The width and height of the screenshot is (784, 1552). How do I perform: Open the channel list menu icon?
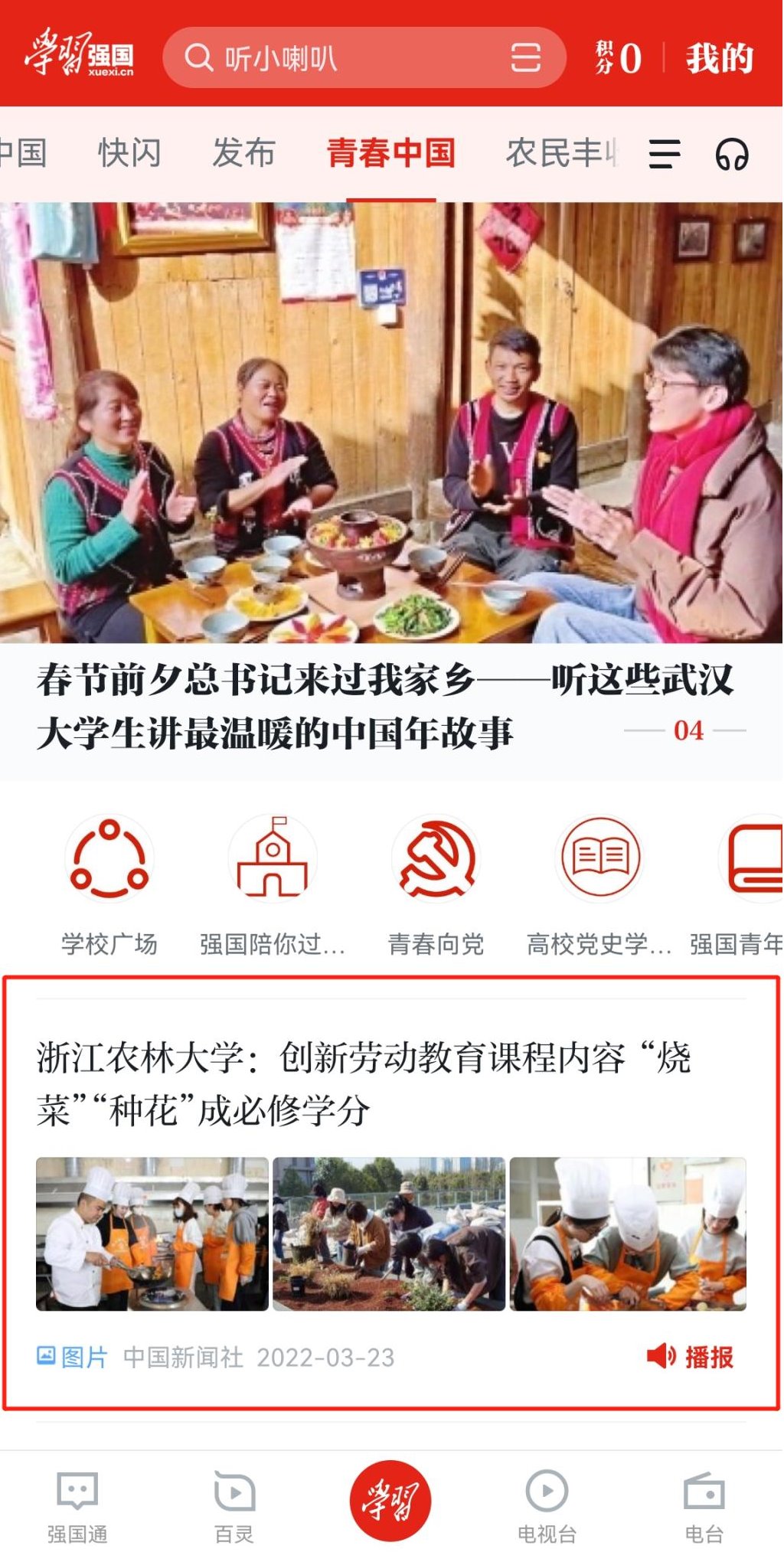(x=664, y=154)
